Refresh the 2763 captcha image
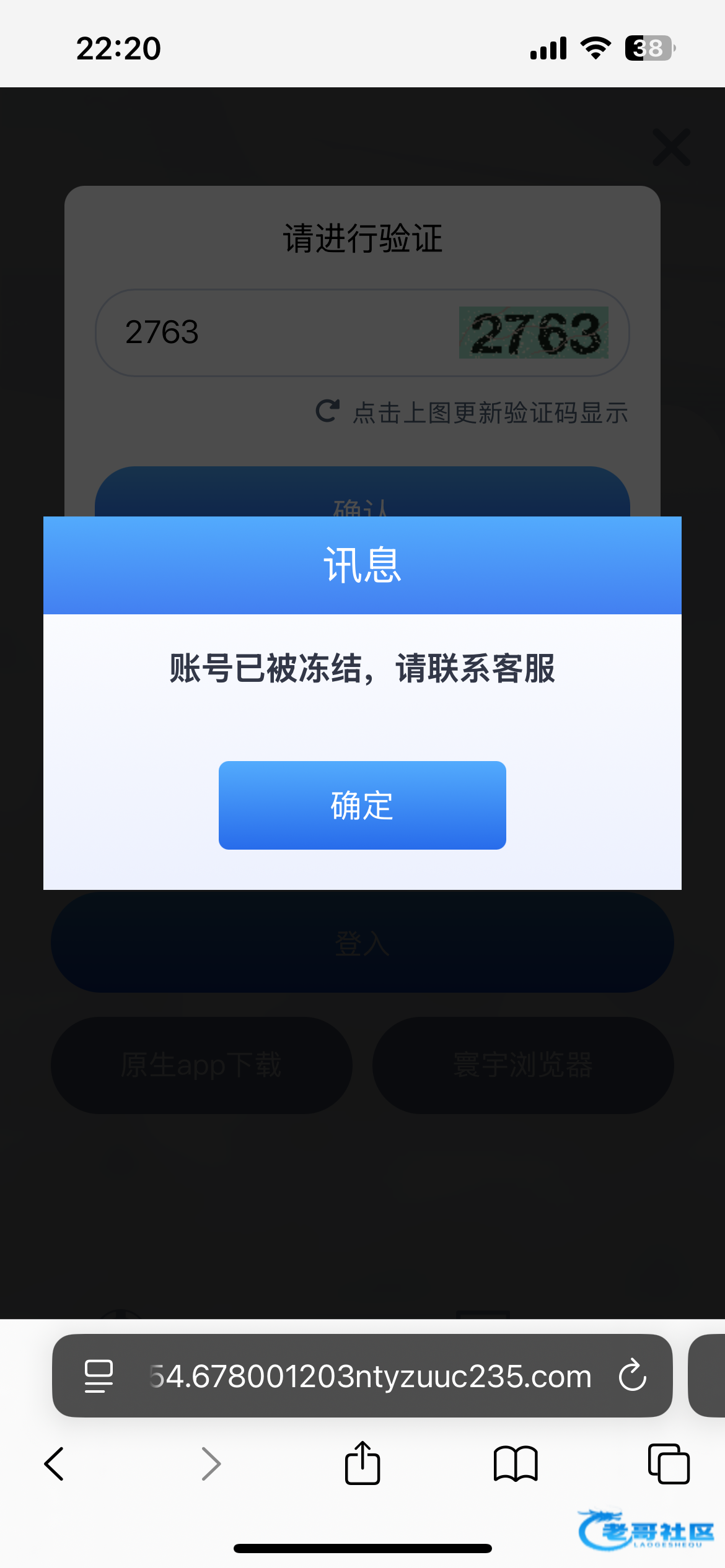725x1568 pixels. (x=533, y=333)
